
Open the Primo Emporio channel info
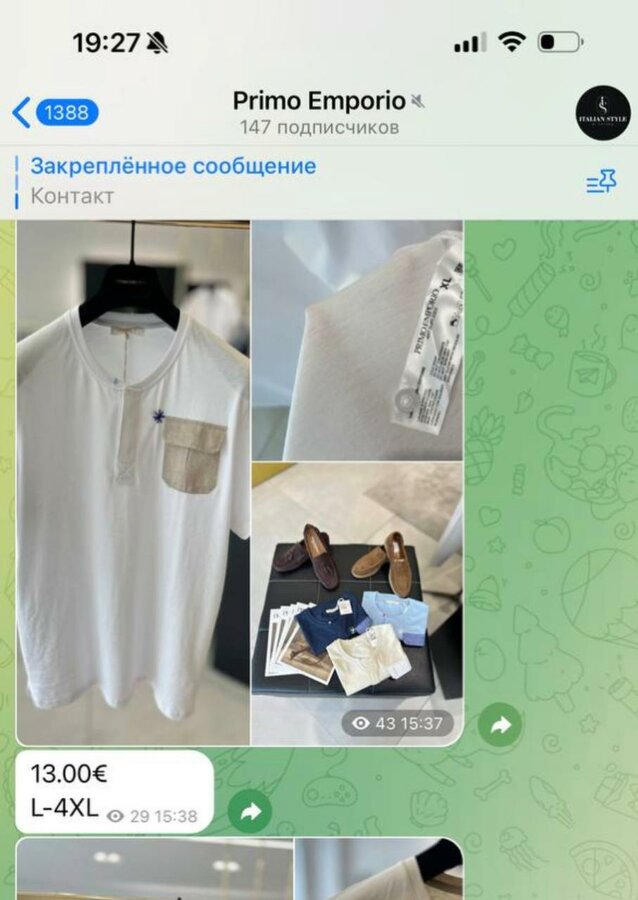(319, 112)
